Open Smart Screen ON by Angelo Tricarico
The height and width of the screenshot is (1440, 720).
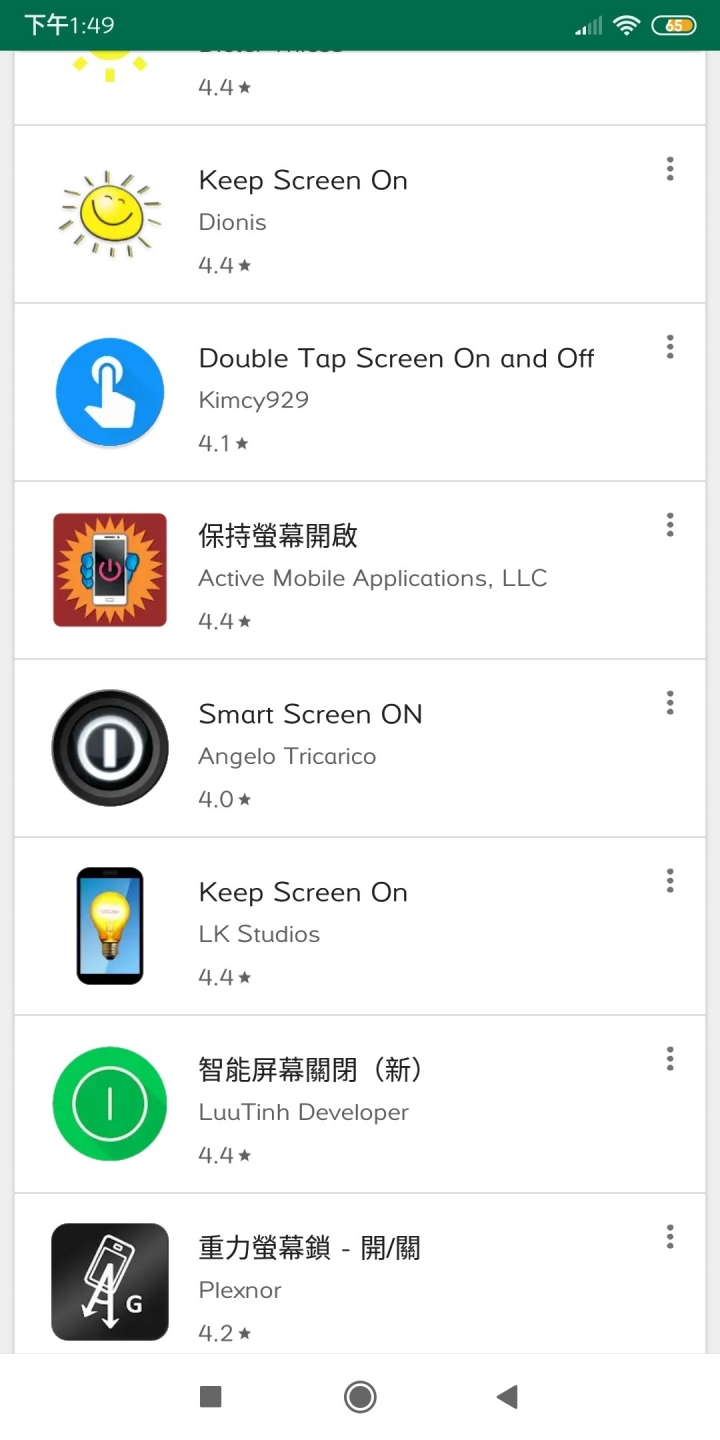360,748
